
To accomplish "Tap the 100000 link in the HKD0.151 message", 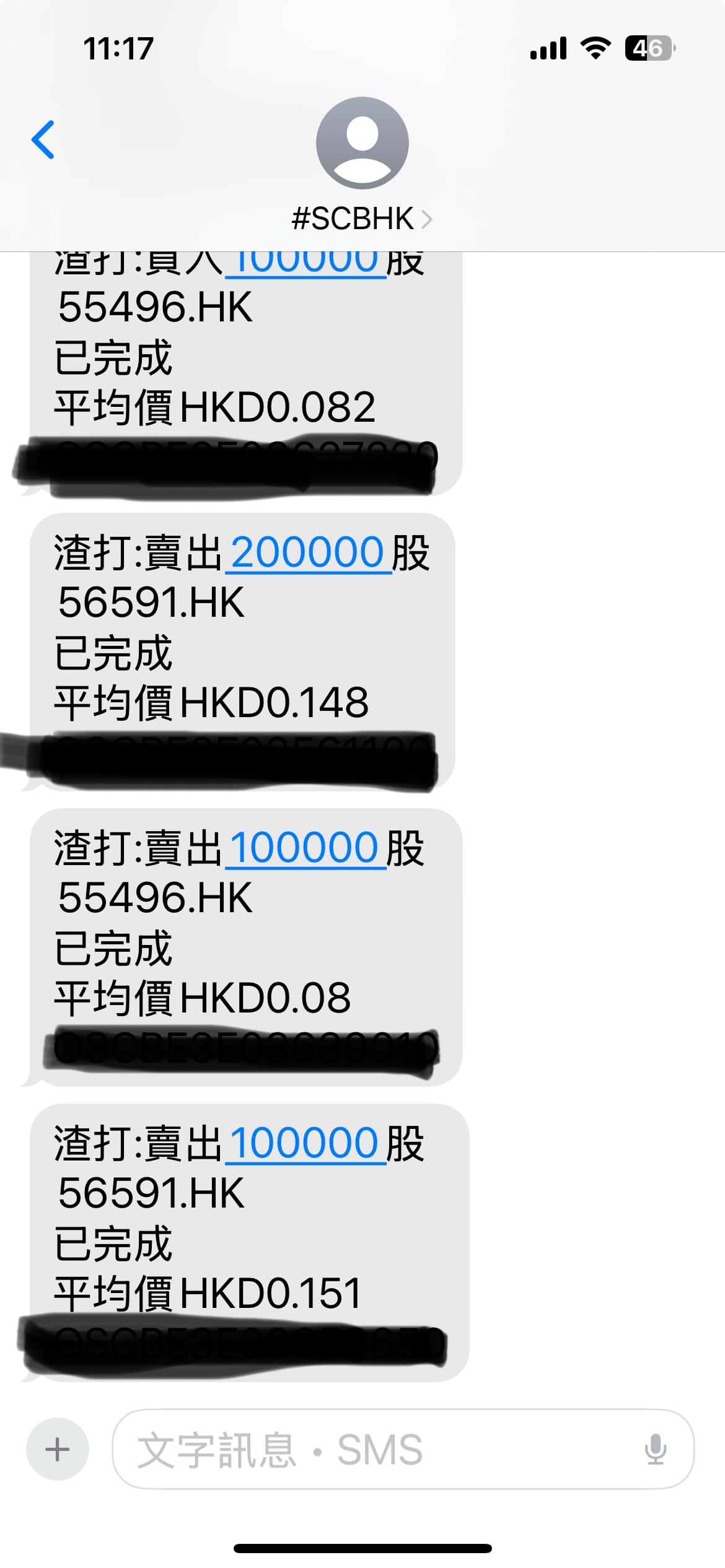I will (304, 1143).
